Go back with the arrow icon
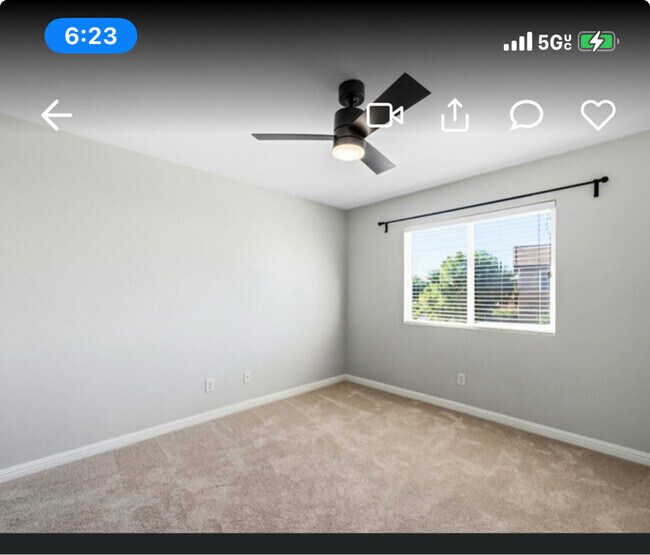The height and width of the screenshot is (555, 650). click(56, 116)
